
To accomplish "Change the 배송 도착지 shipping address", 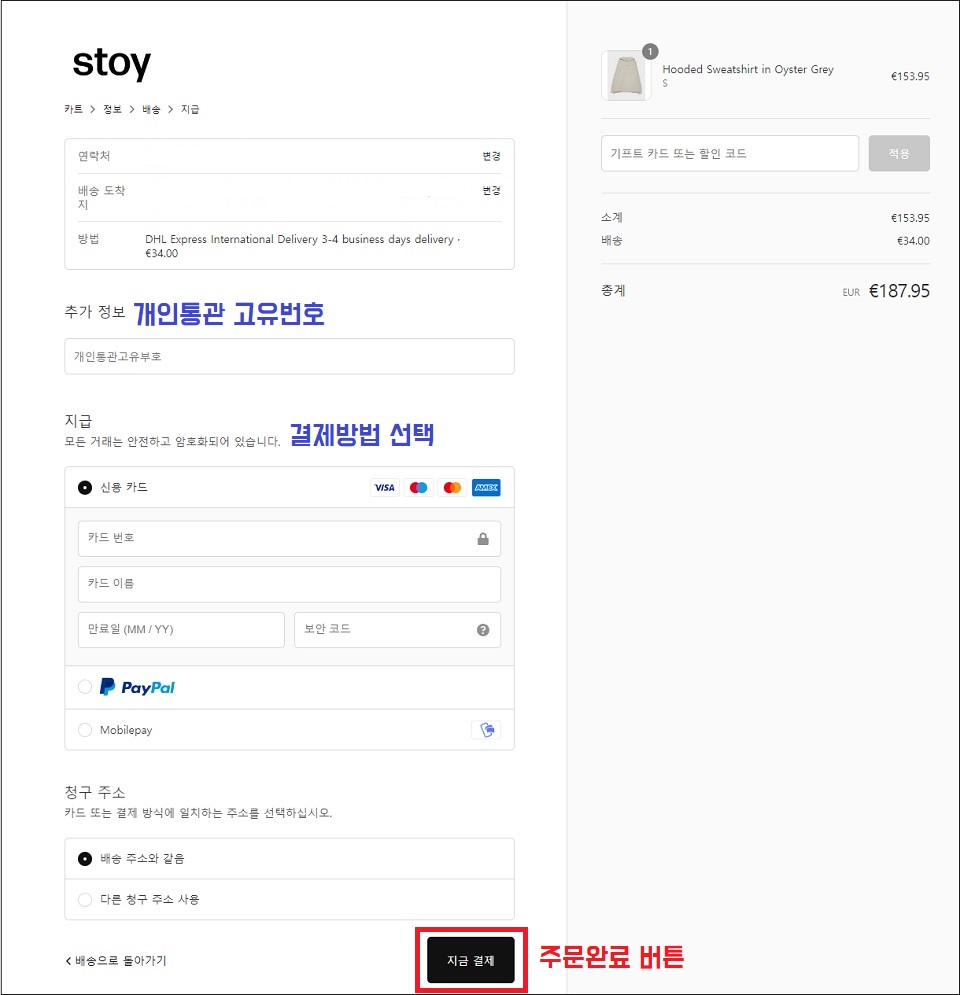I will point(491,191).
